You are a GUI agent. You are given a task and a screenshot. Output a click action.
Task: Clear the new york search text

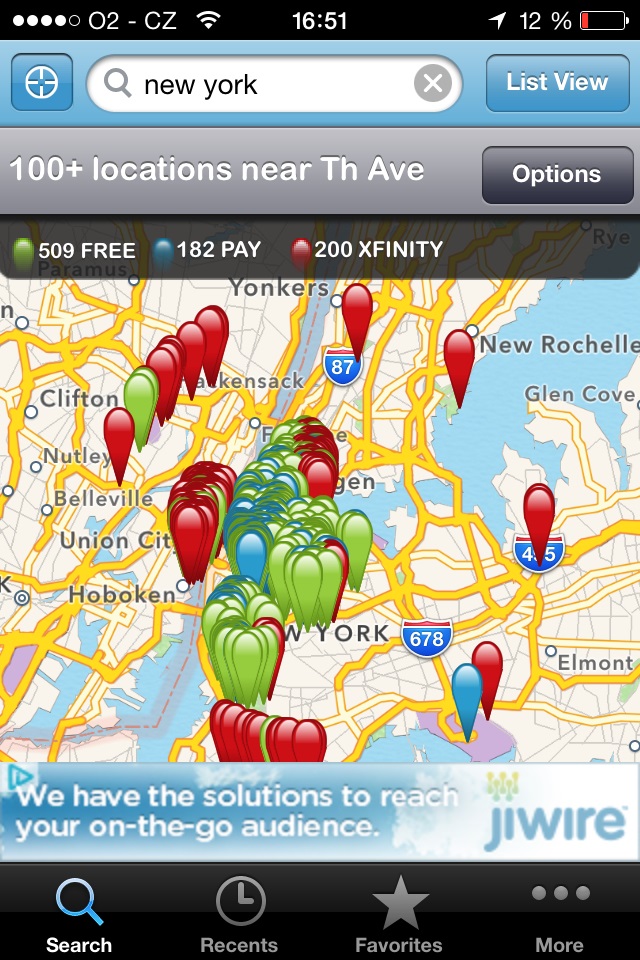pos(433,84)
